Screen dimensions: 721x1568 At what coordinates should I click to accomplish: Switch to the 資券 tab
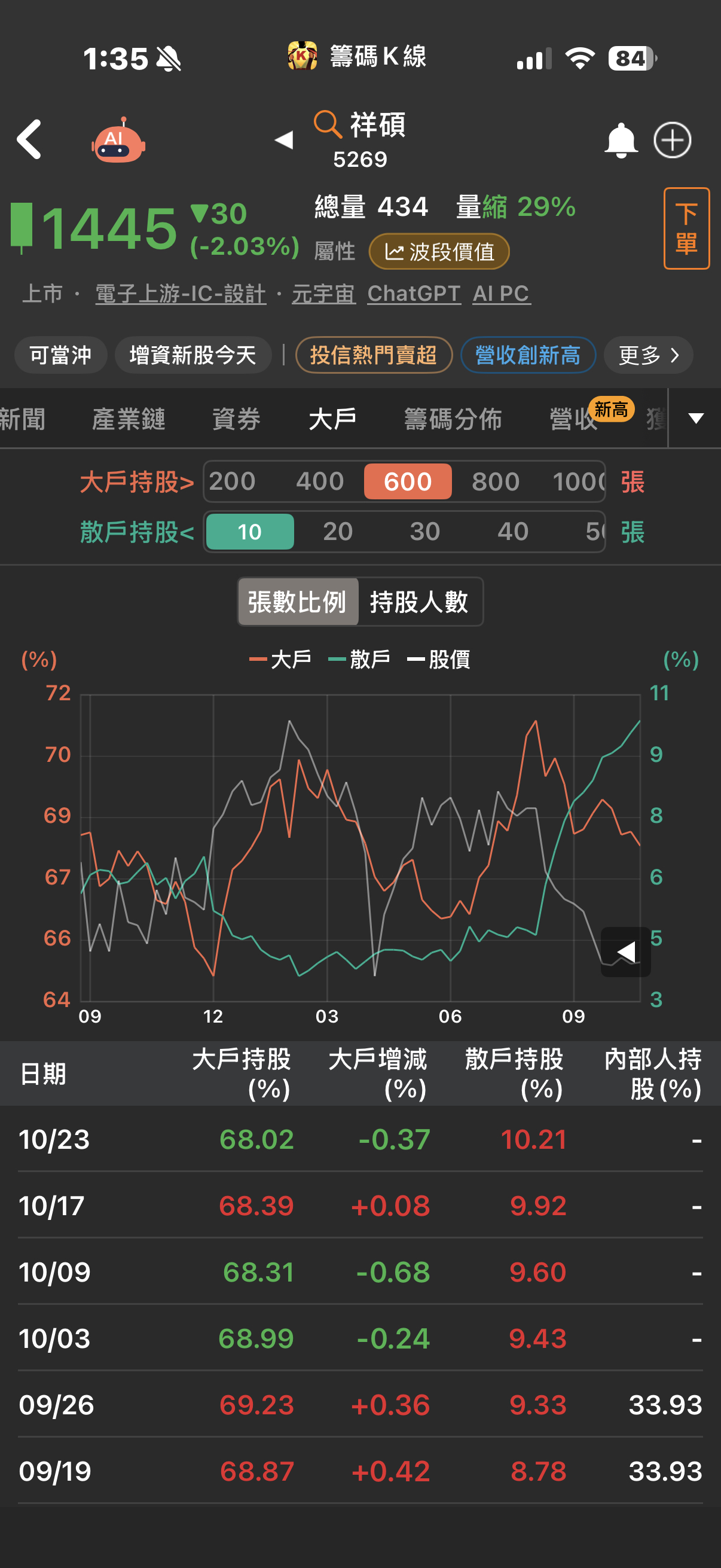tap(236, 419)
